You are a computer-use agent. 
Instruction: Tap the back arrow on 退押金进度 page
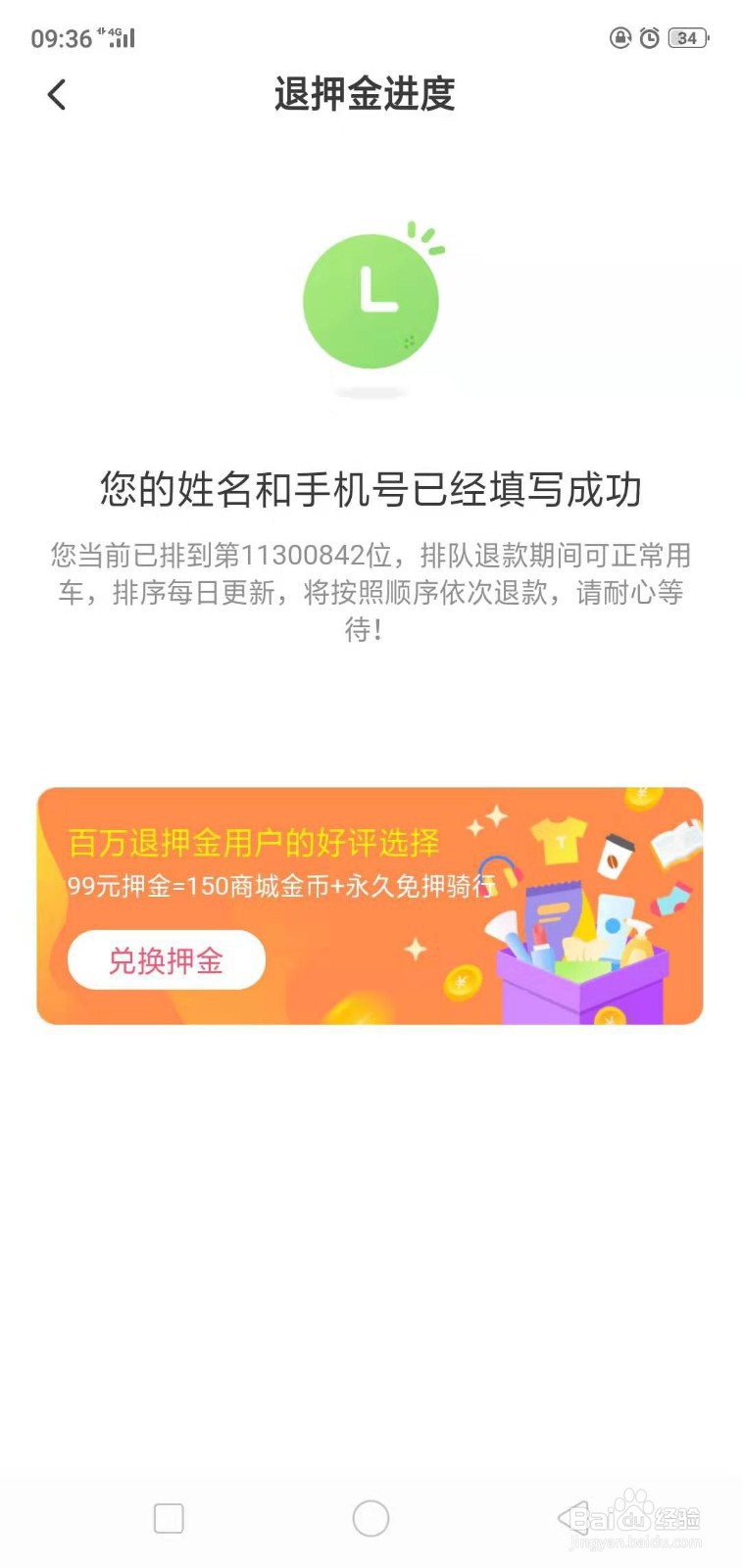click(56, 94)
